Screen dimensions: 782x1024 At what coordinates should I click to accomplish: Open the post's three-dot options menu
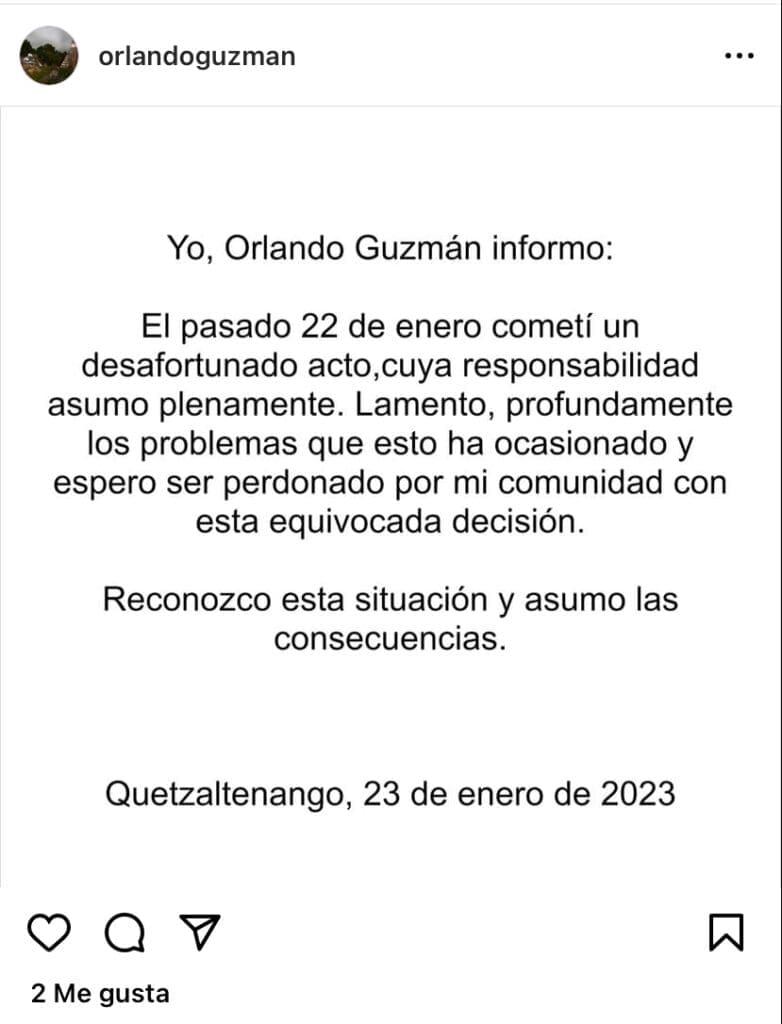pyautogui.click(x=738, y=56)
